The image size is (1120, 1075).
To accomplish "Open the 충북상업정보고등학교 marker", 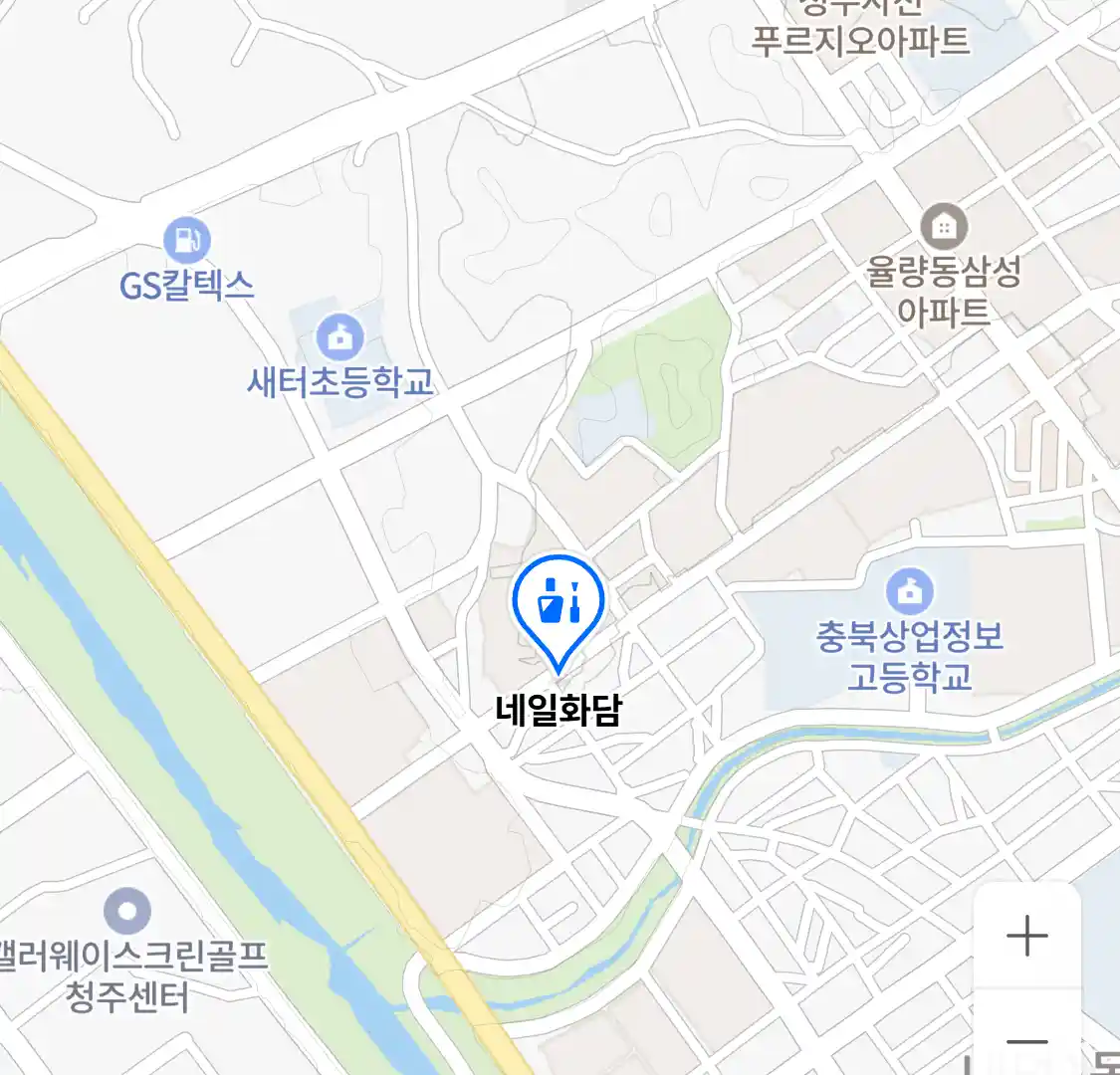I will tap(909, 592).
